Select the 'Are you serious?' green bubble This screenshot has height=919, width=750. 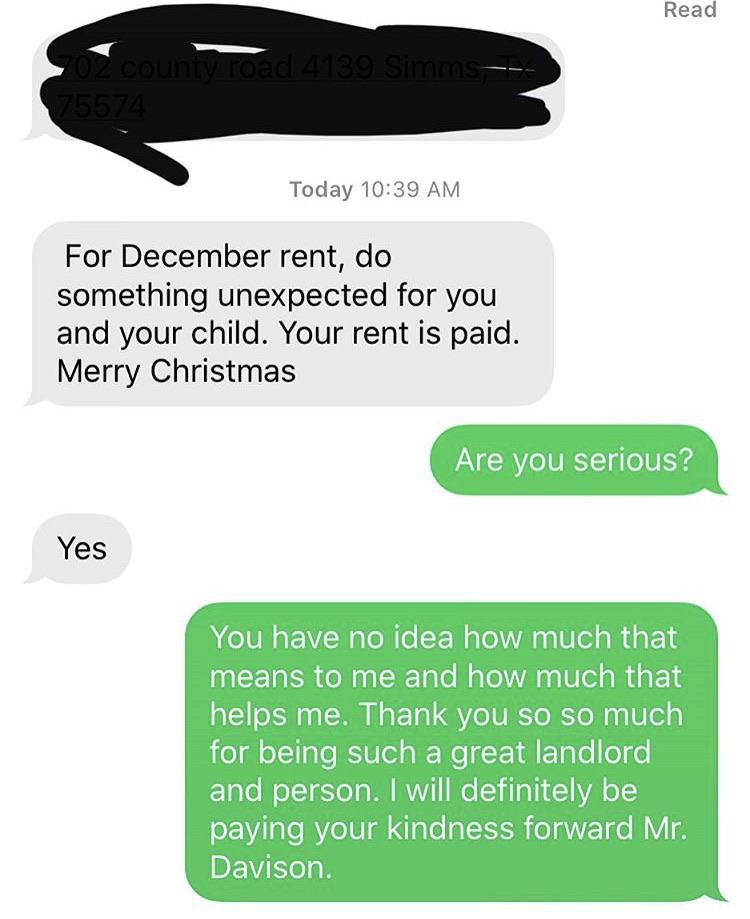pos(585,459)
